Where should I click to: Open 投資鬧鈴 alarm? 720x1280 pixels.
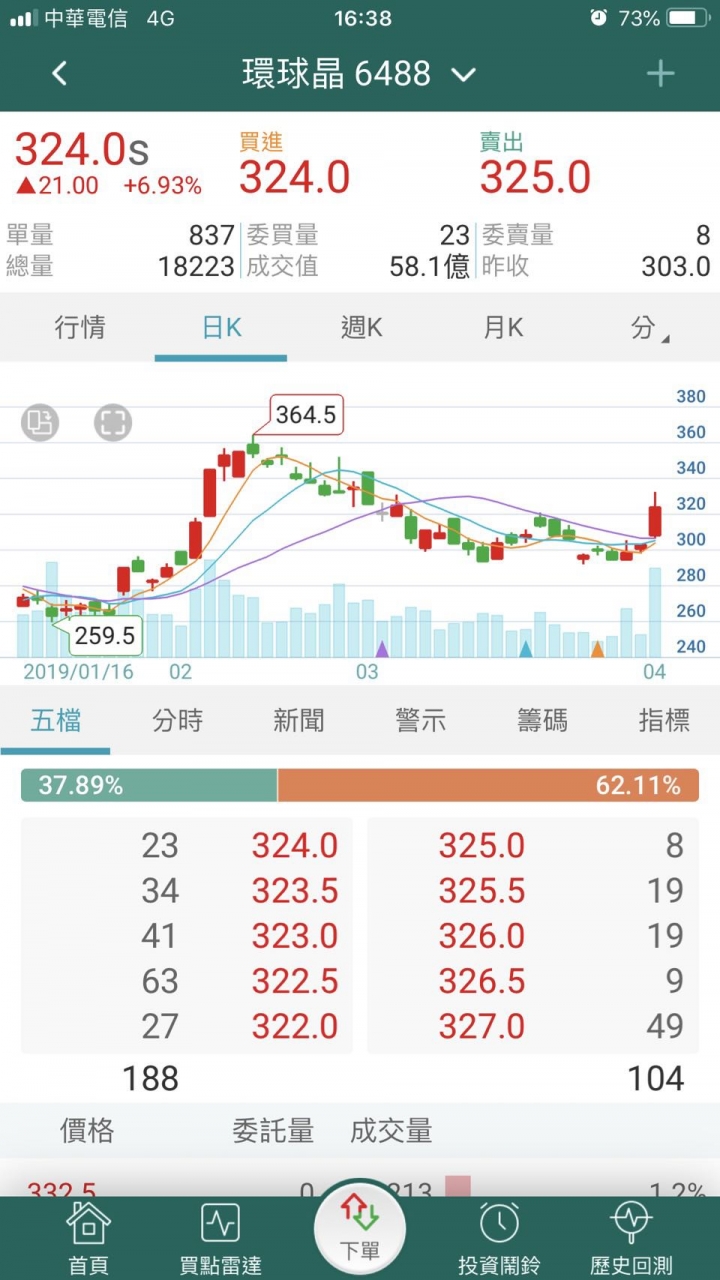click(499, 1238)
